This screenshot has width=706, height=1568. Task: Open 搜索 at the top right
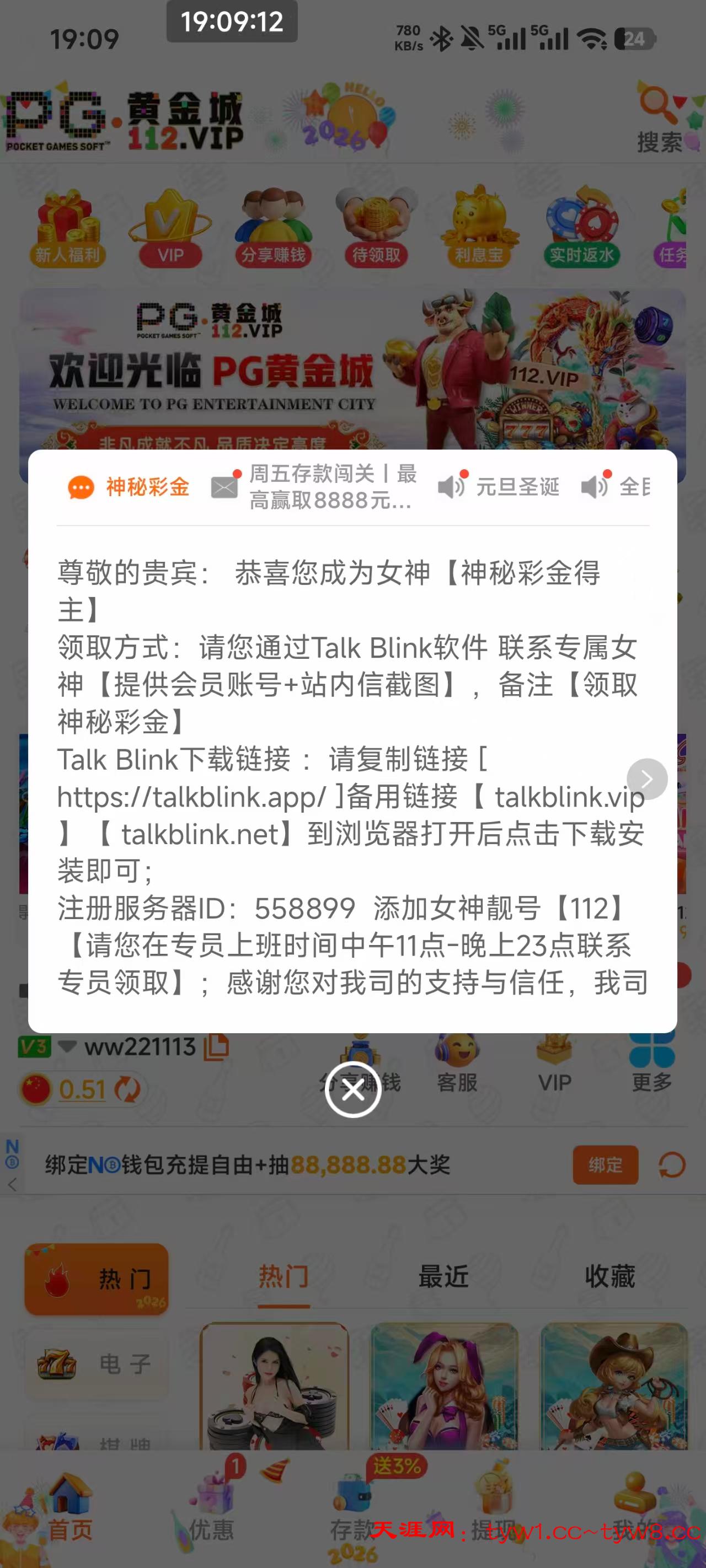(x=660, y=119)
